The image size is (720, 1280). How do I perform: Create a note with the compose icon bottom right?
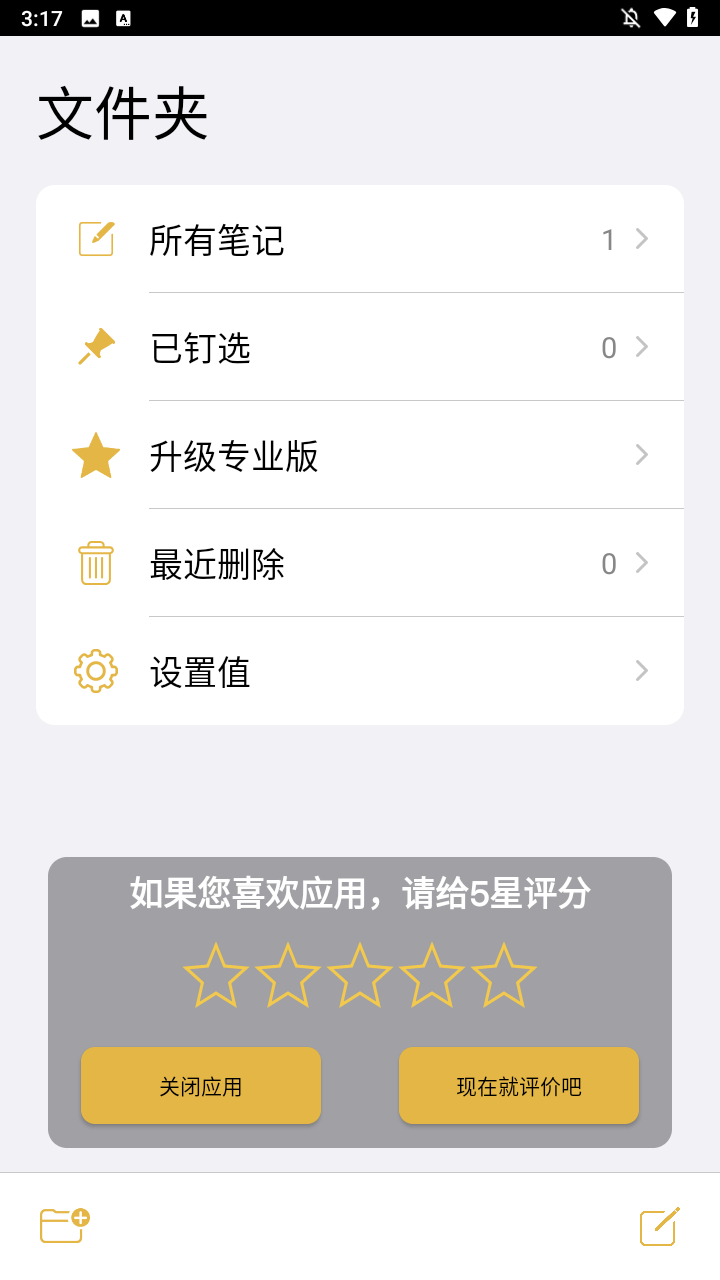(658, 1225)
